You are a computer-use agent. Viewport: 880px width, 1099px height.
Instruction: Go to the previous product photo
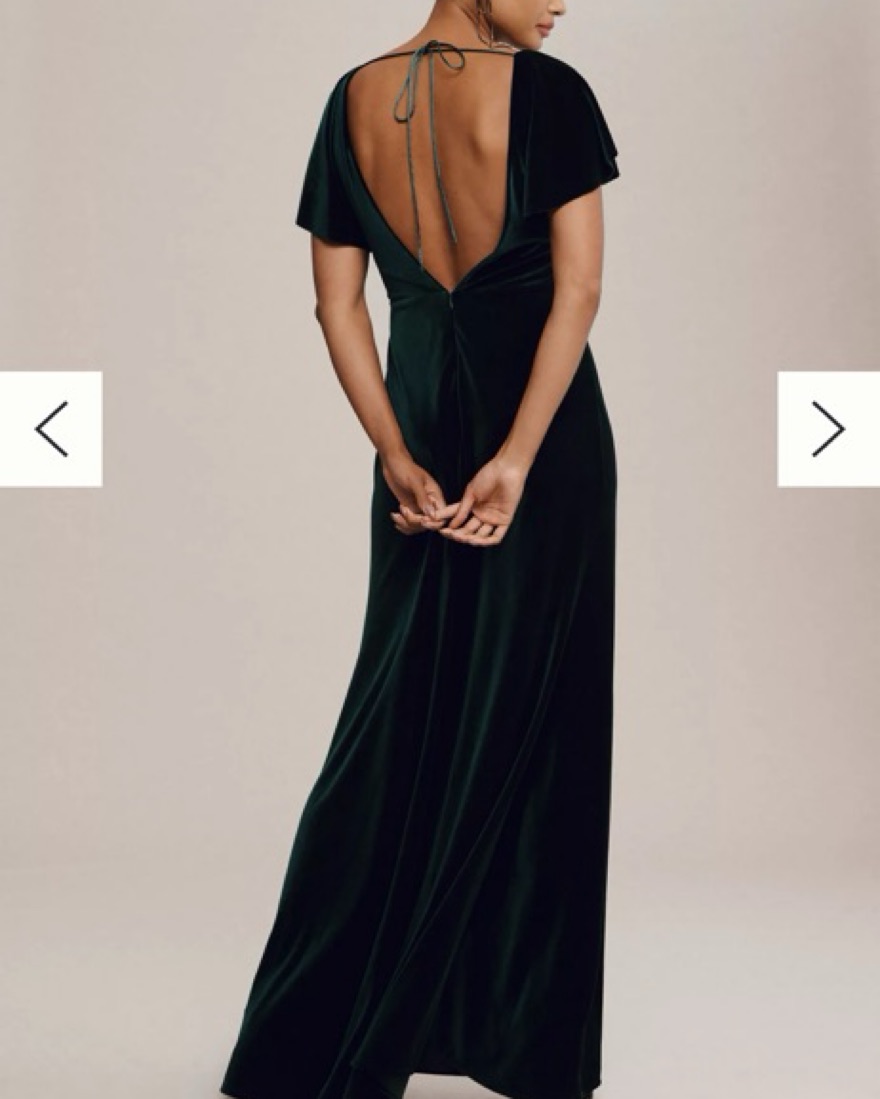click(x=51, y=429)
